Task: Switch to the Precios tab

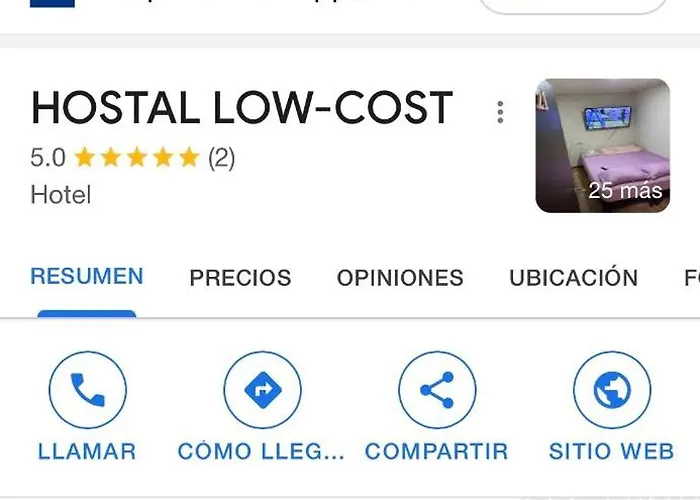Action: pos(240,278)
